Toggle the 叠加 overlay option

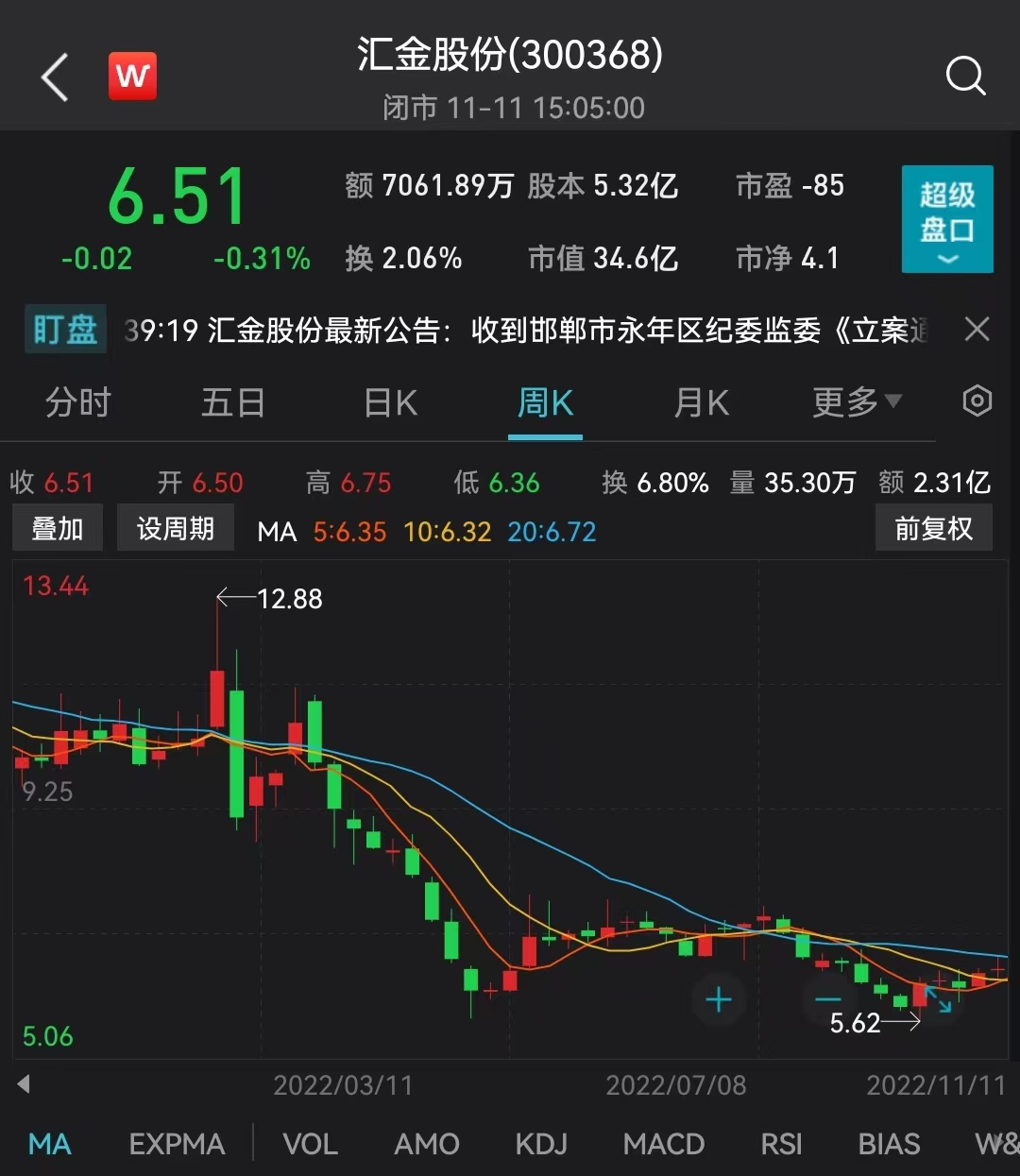tap(57, 529)
